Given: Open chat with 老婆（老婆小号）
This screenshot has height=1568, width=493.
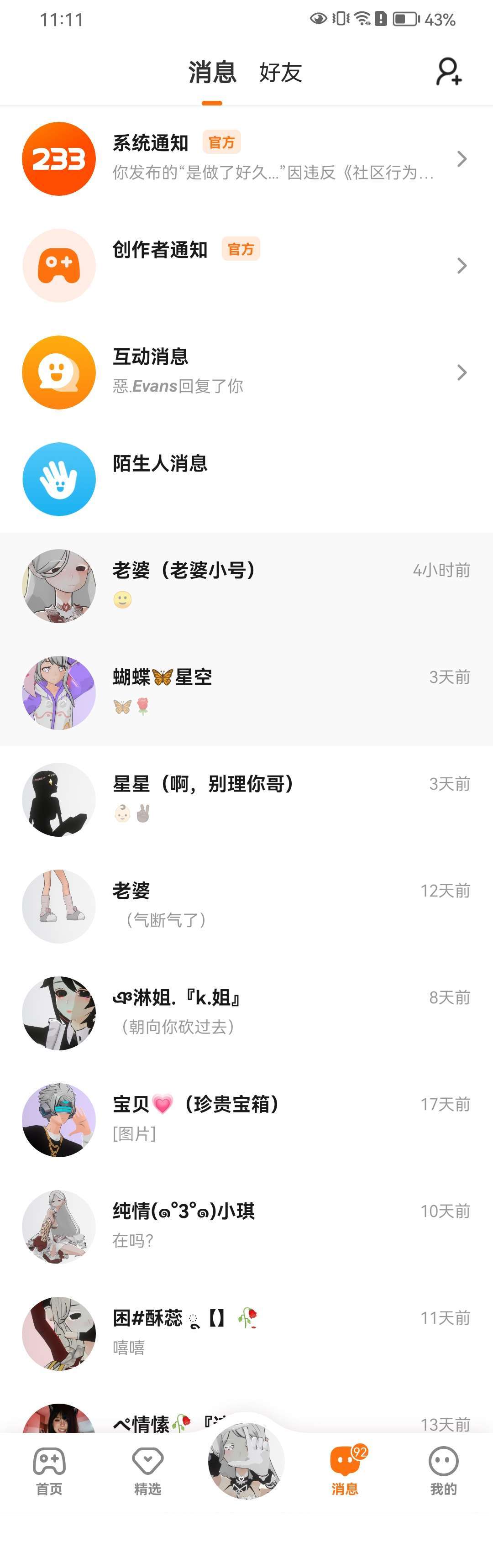Looking at the screenshot, I should point(246,586).
